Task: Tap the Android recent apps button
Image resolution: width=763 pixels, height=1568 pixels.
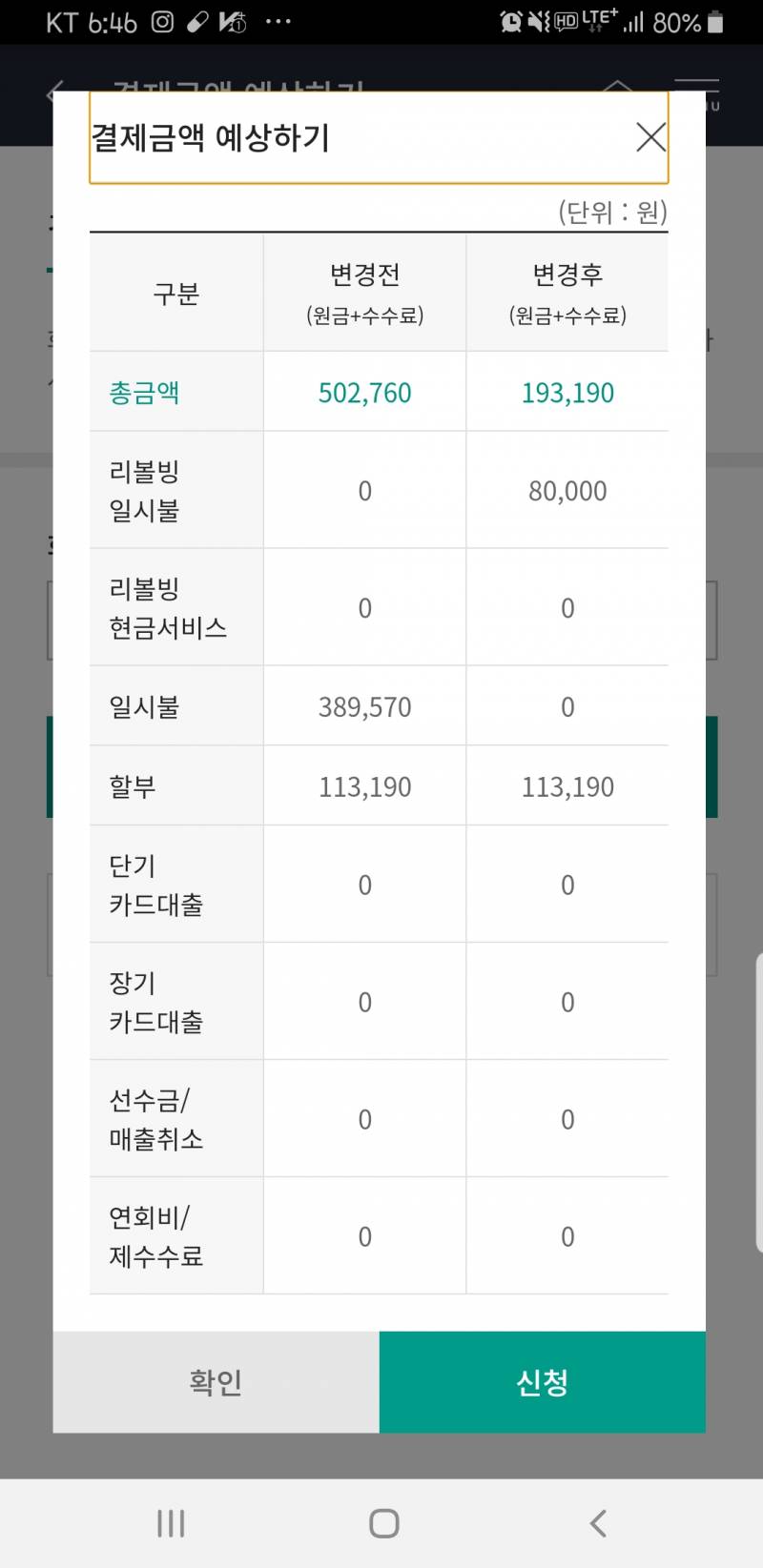Action: (x=170, y=1522)
